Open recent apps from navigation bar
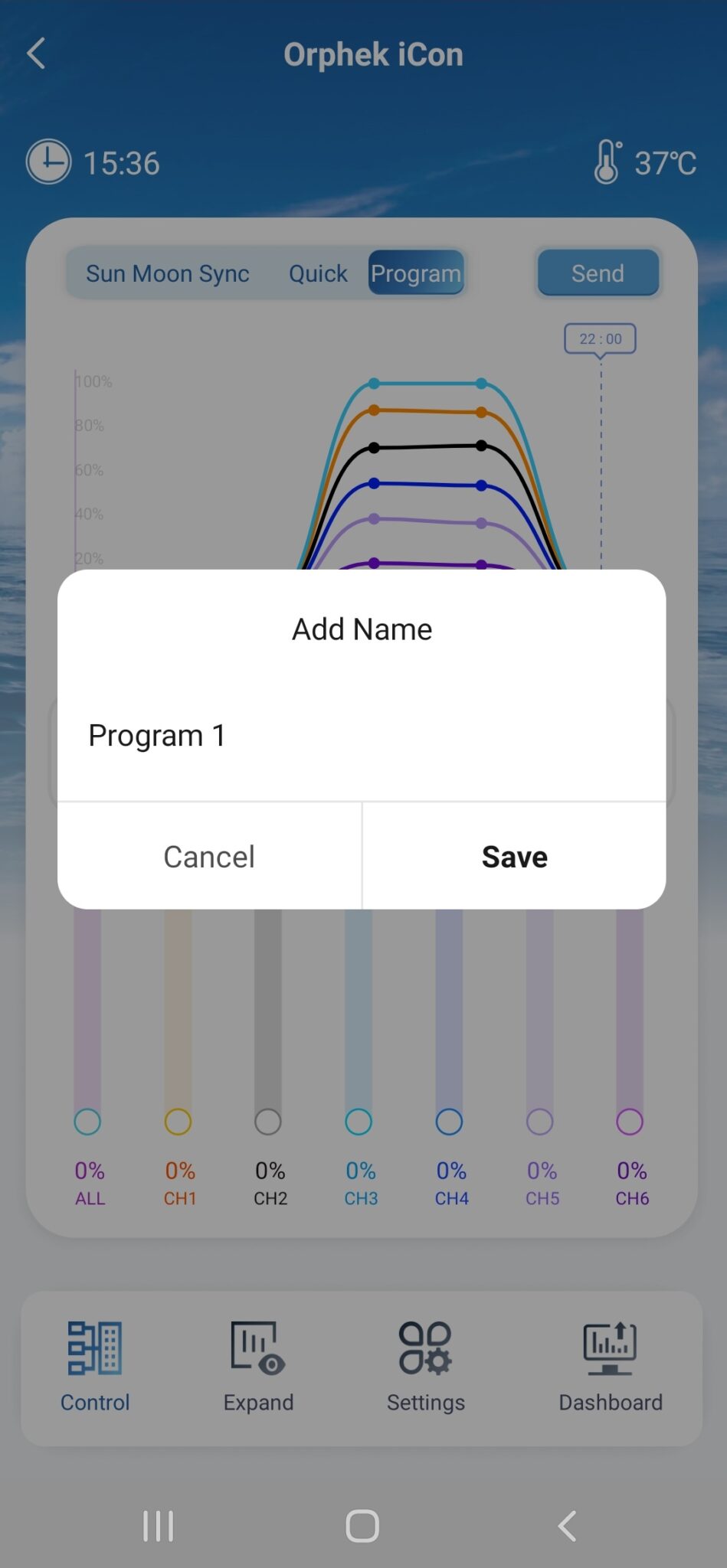 [x=159, y=1526]
